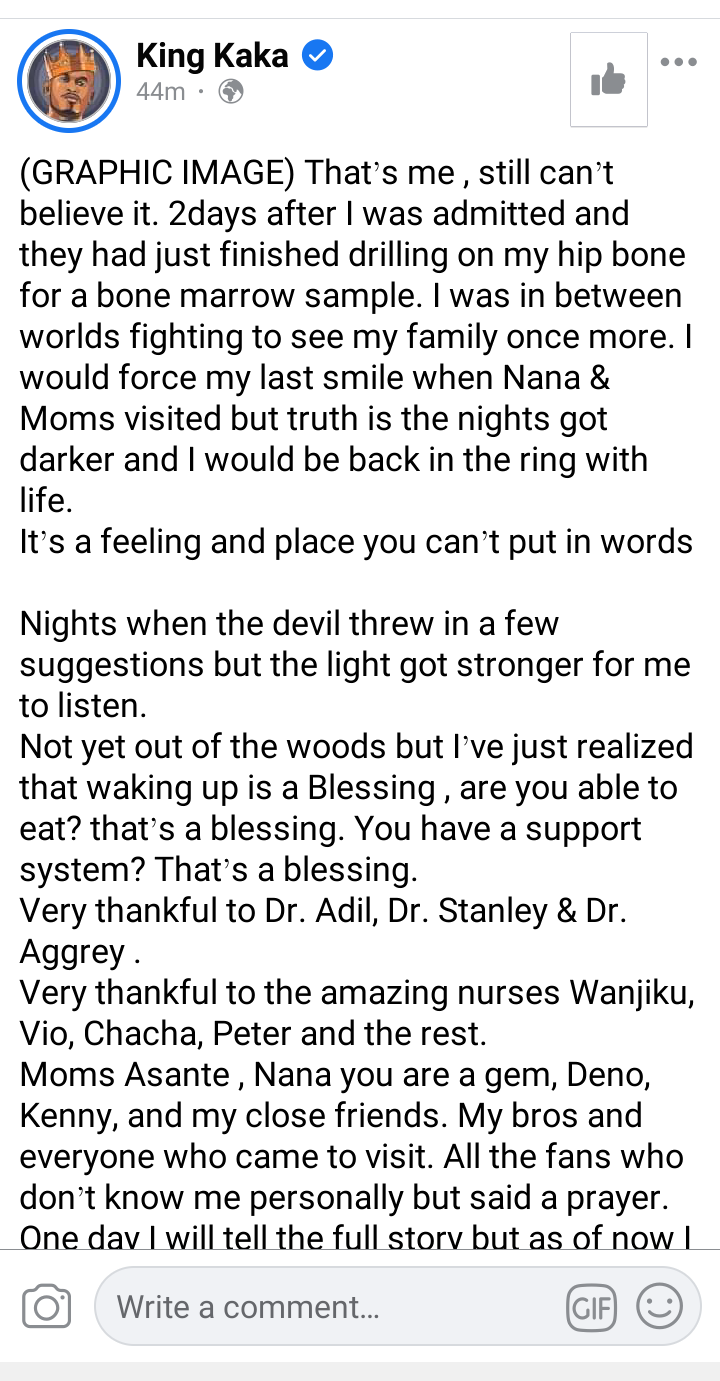Viewport: 720px width, 1381px height.
Task: Focus the Write a comment field
Action: click(x=397, y=1307)
